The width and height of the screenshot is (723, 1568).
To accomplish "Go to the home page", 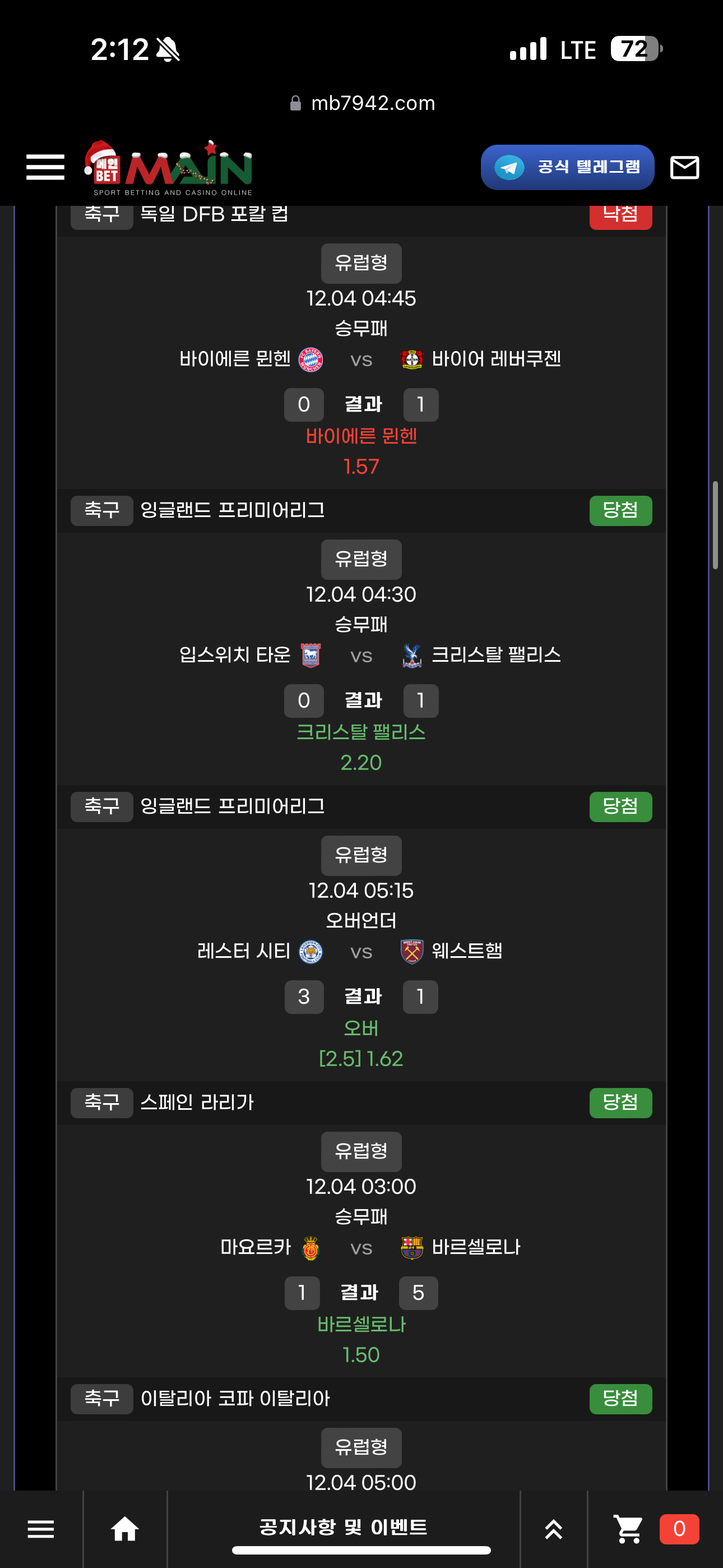I will (x=125, y=1528).
